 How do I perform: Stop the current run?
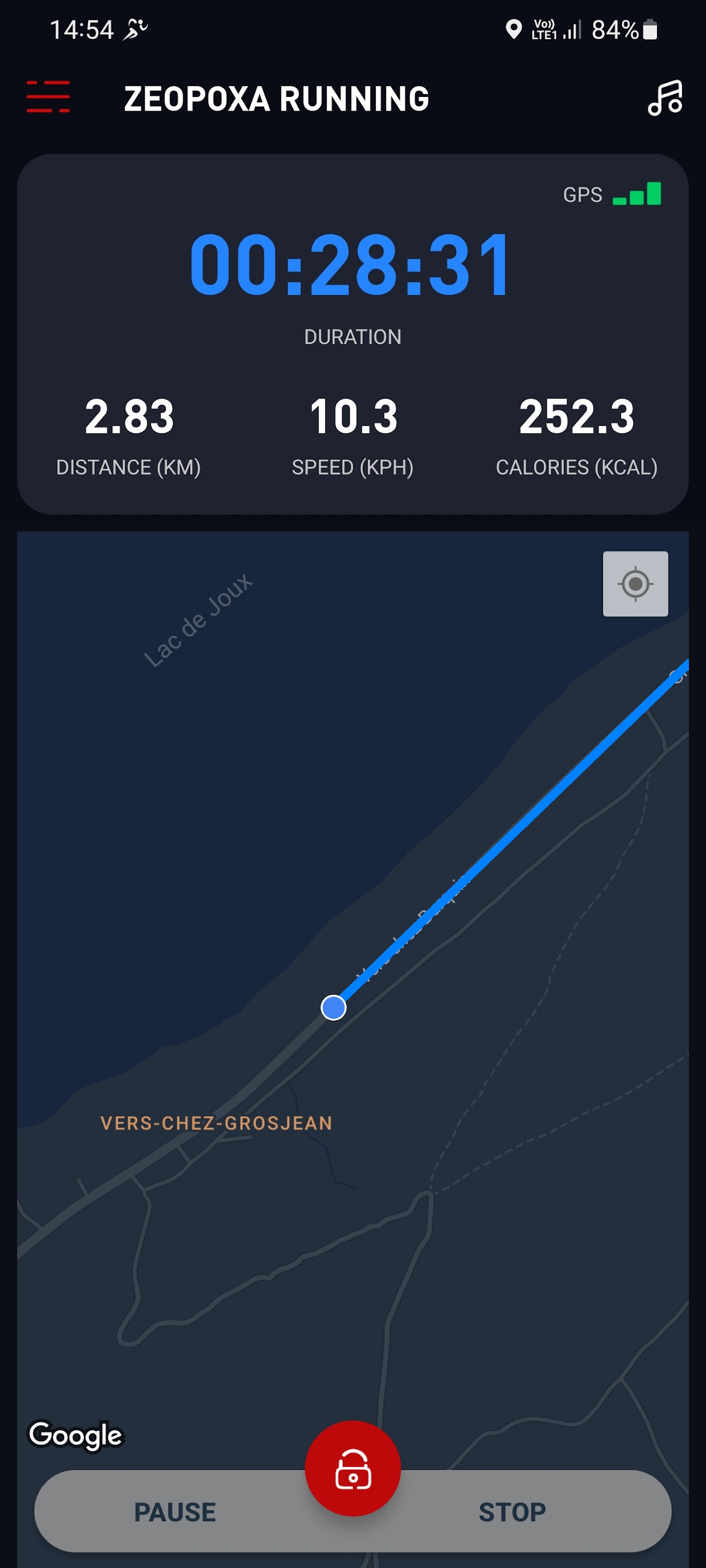pos(512,1512)
